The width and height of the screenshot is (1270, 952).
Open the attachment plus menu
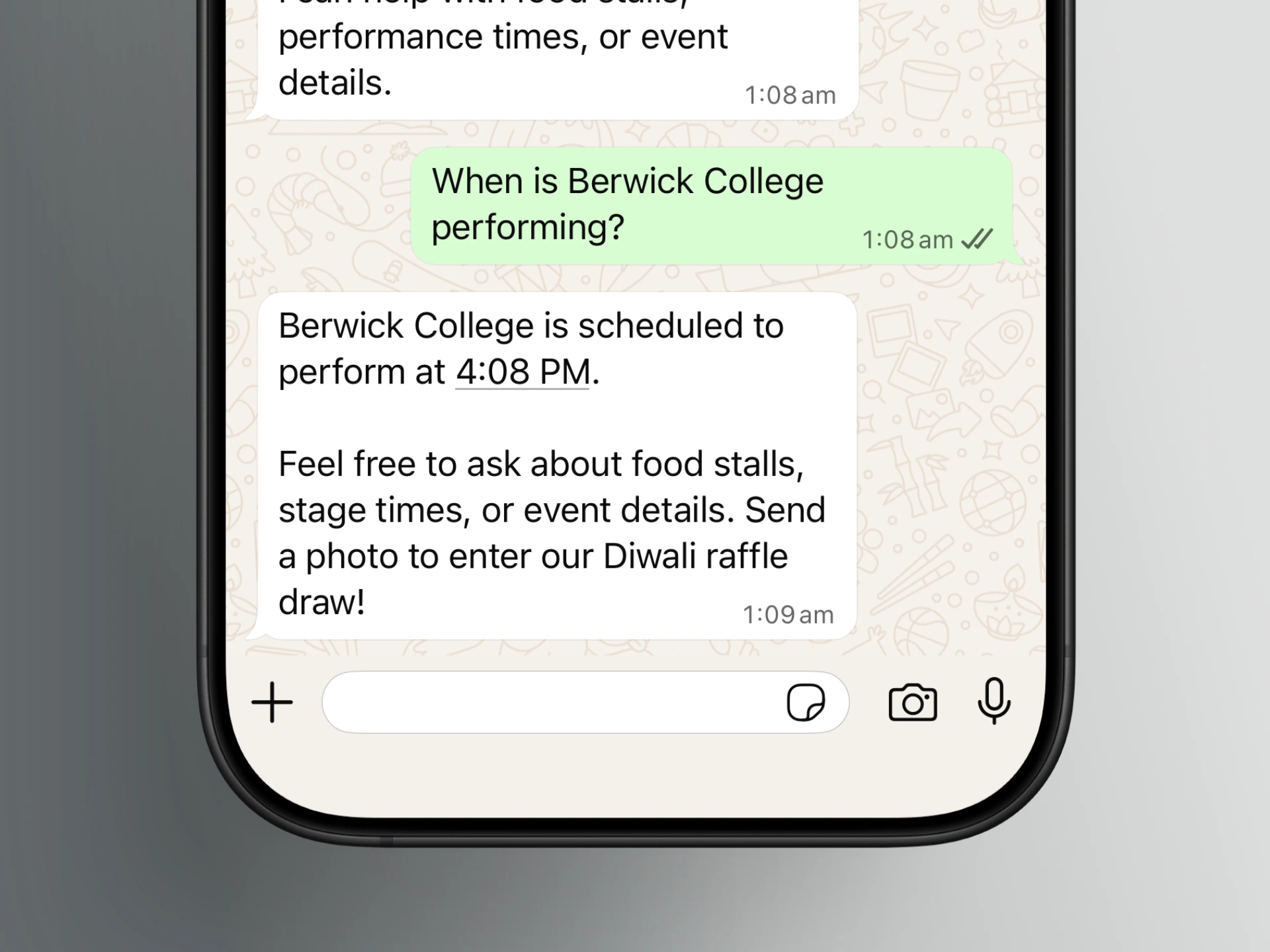click(272, 702)
